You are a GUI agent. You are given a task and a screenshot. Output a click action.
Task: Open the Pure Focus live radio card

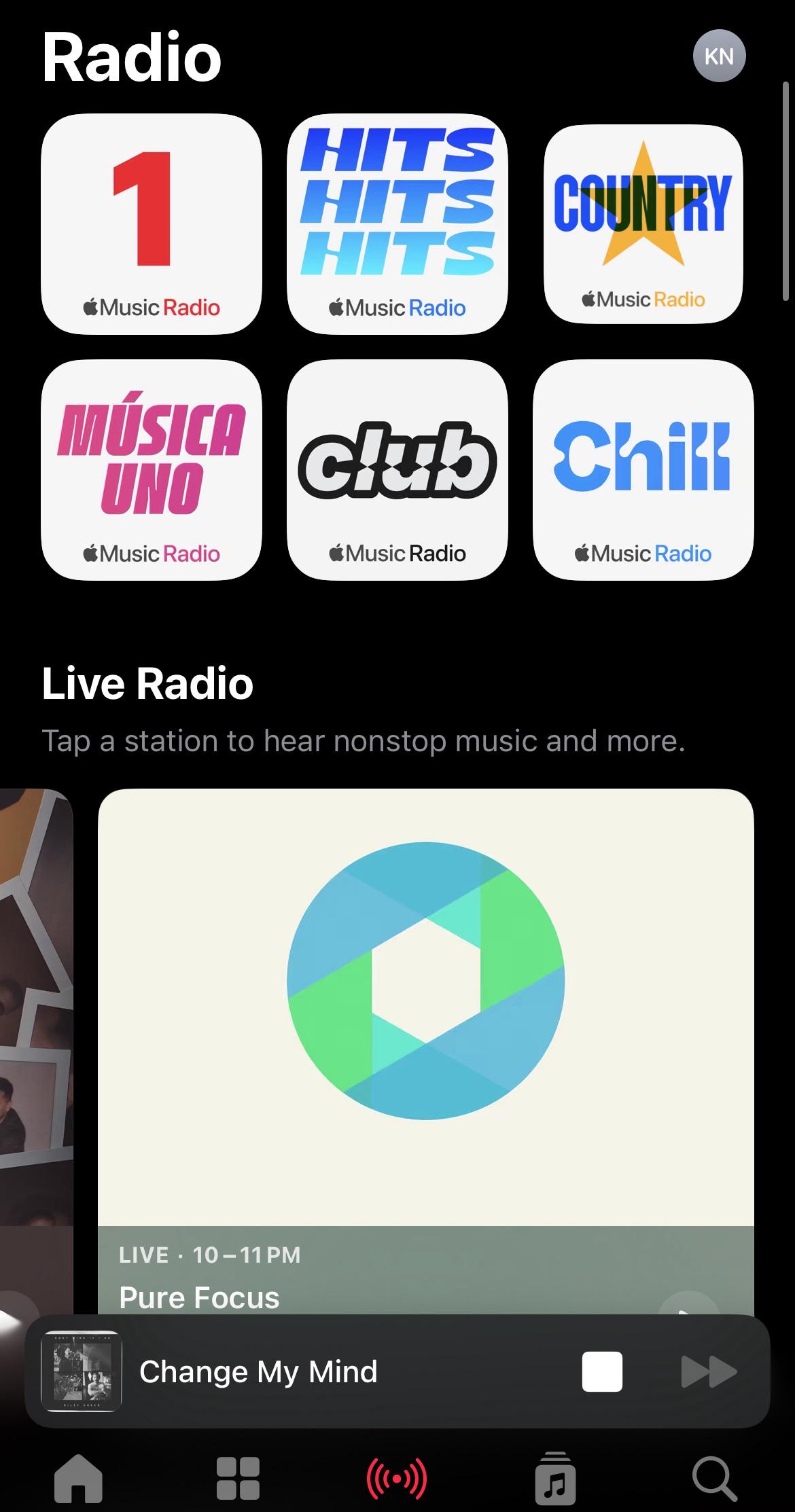(425, 1019)
